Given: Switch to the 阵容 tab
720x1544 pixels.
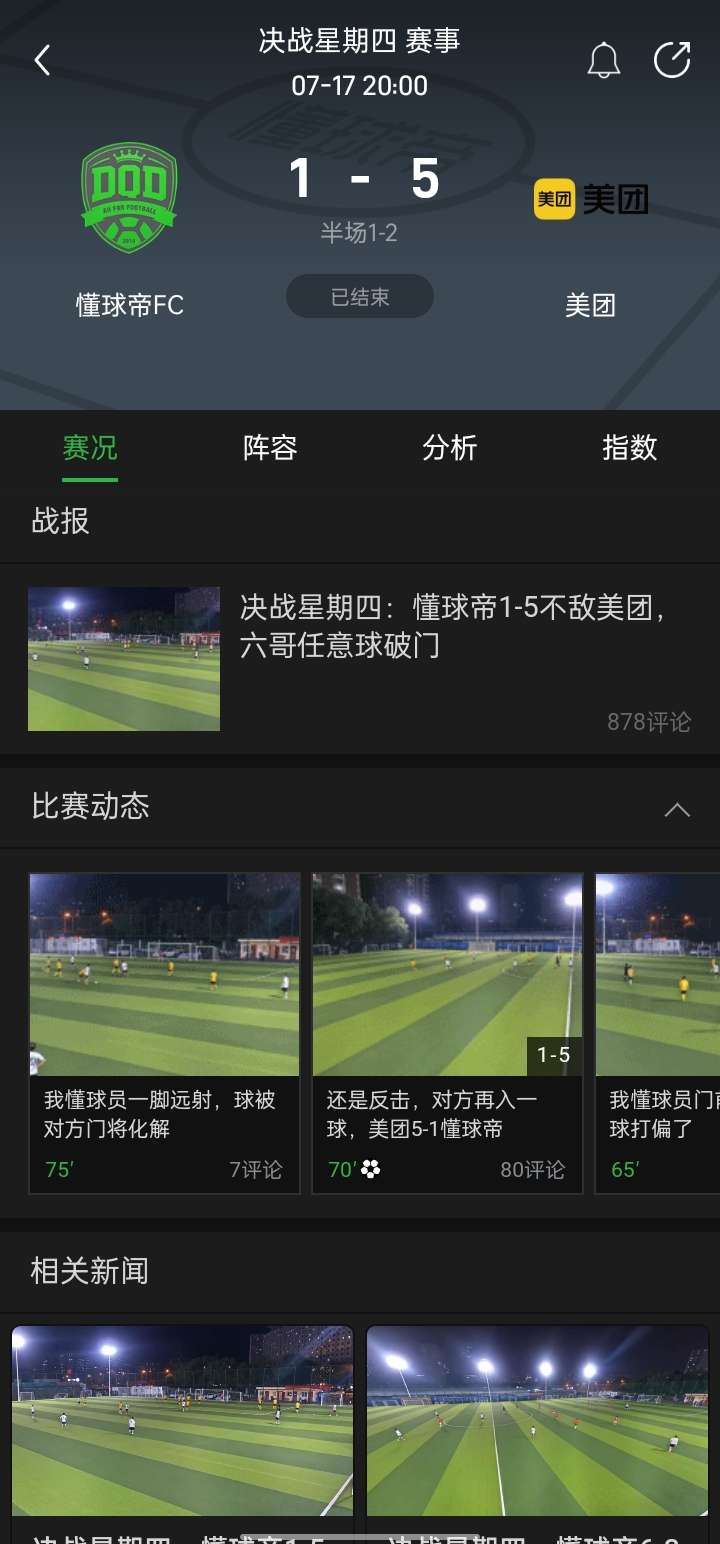Looking at the screenshot, I should 270,448.
